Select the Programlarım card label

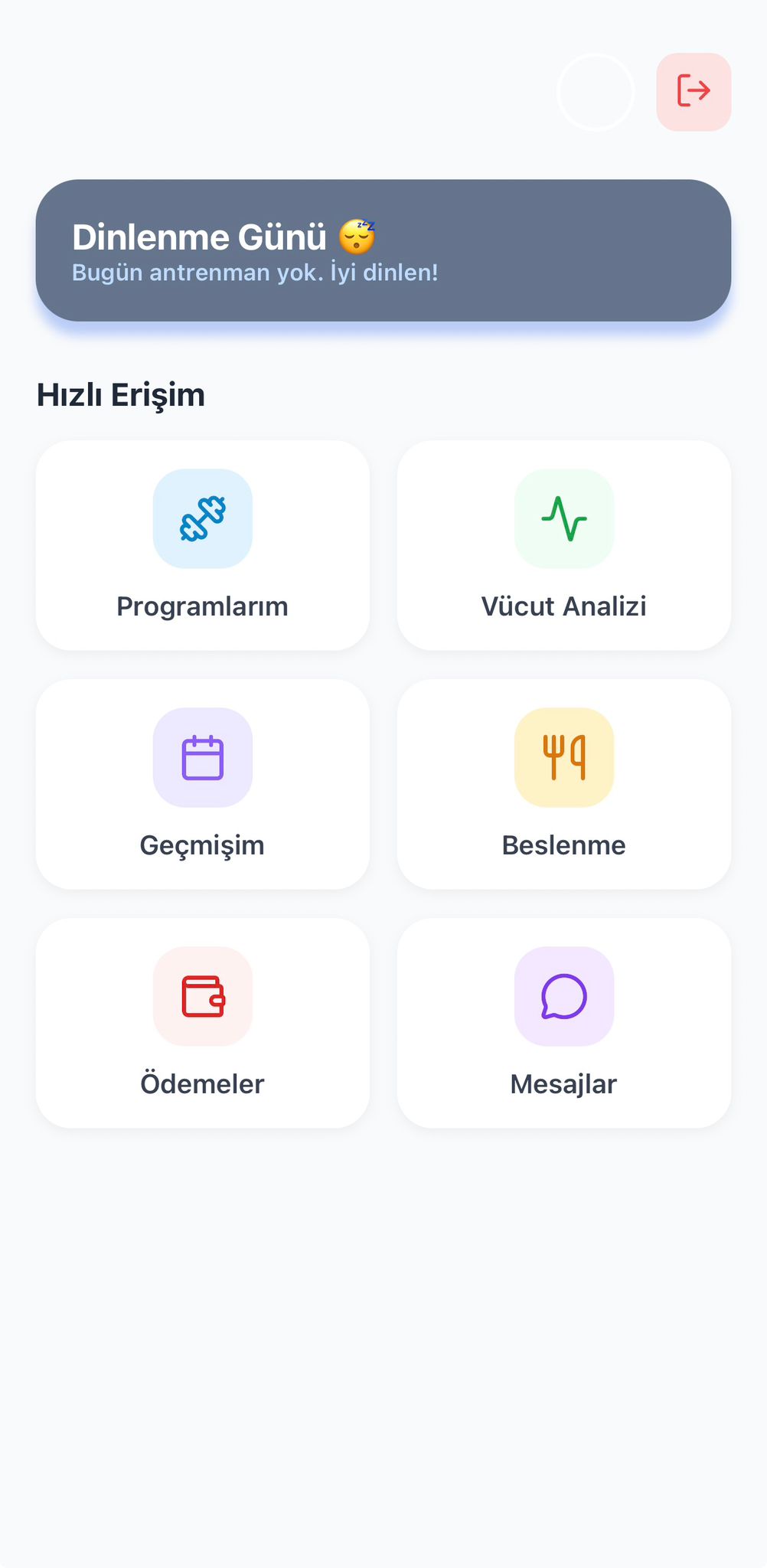coord(202,606)
